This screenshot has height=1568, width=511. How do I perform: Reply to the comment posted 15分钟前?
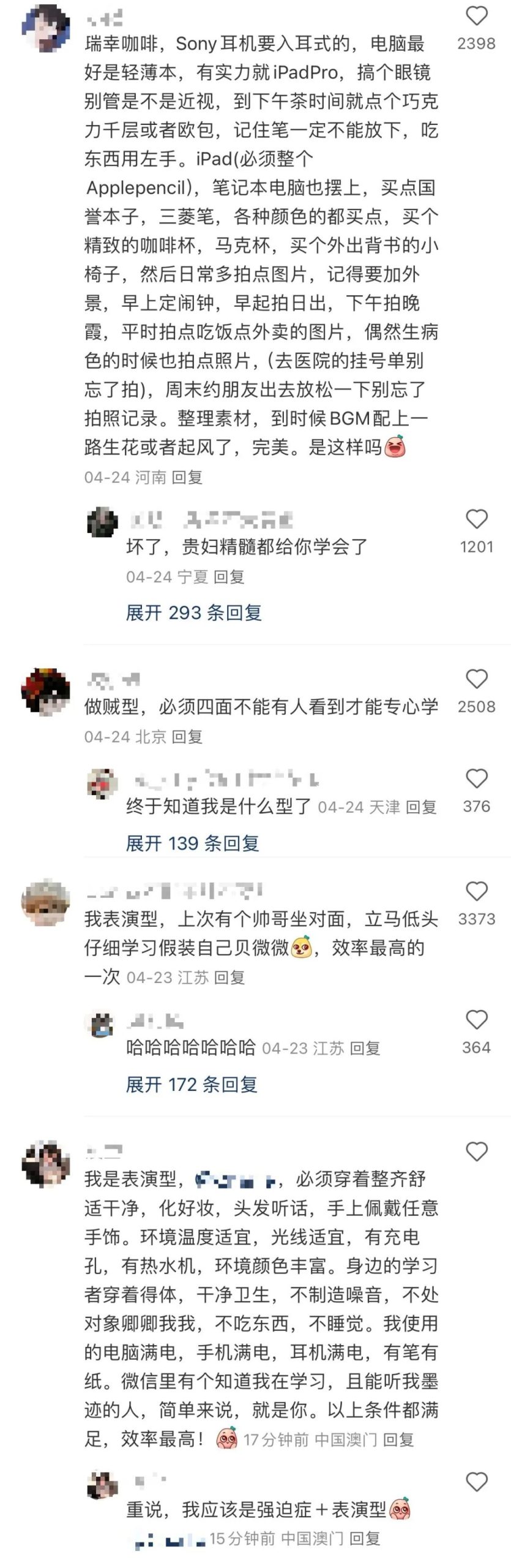tap(365, 1538)
